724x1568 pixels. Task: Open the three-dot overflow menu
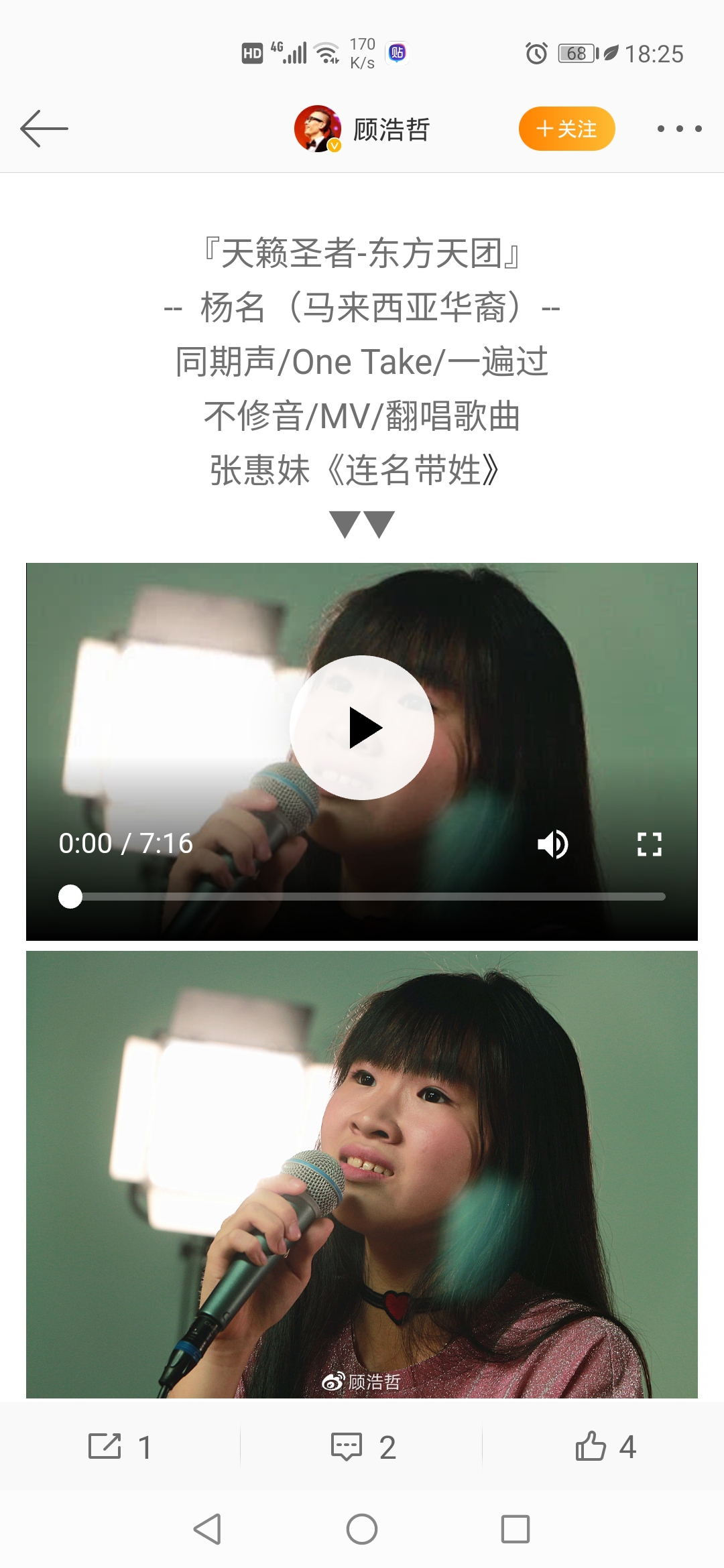point(679,129)
